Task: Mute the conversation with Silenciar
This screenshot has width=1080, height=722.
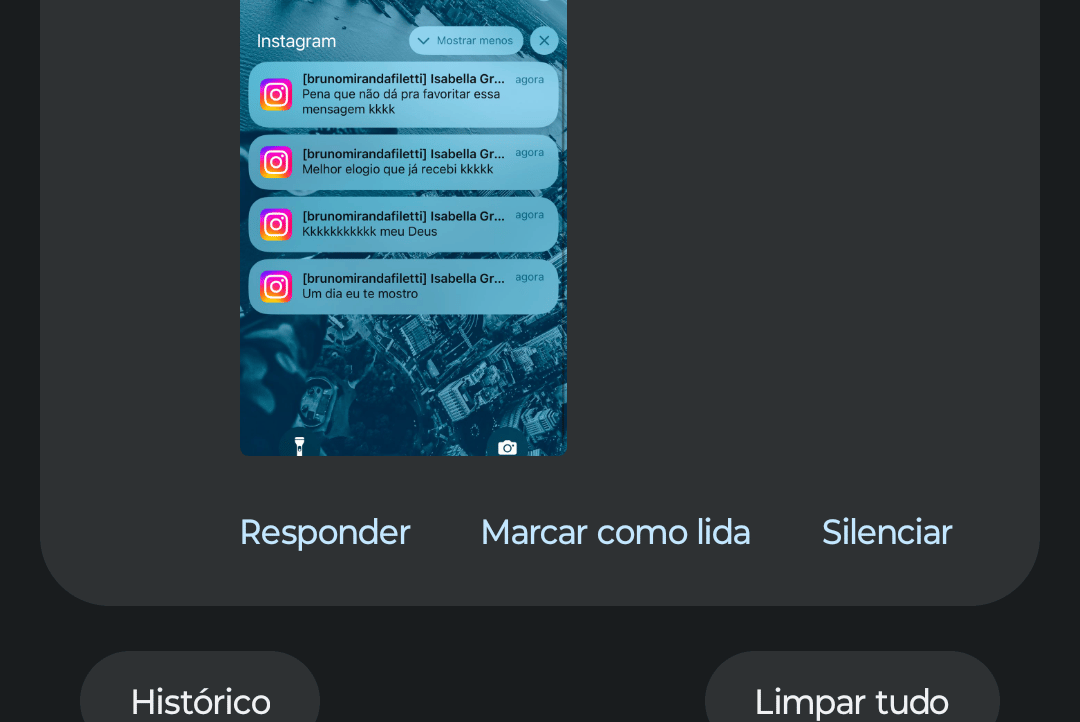Action: (x=886, y=532)
